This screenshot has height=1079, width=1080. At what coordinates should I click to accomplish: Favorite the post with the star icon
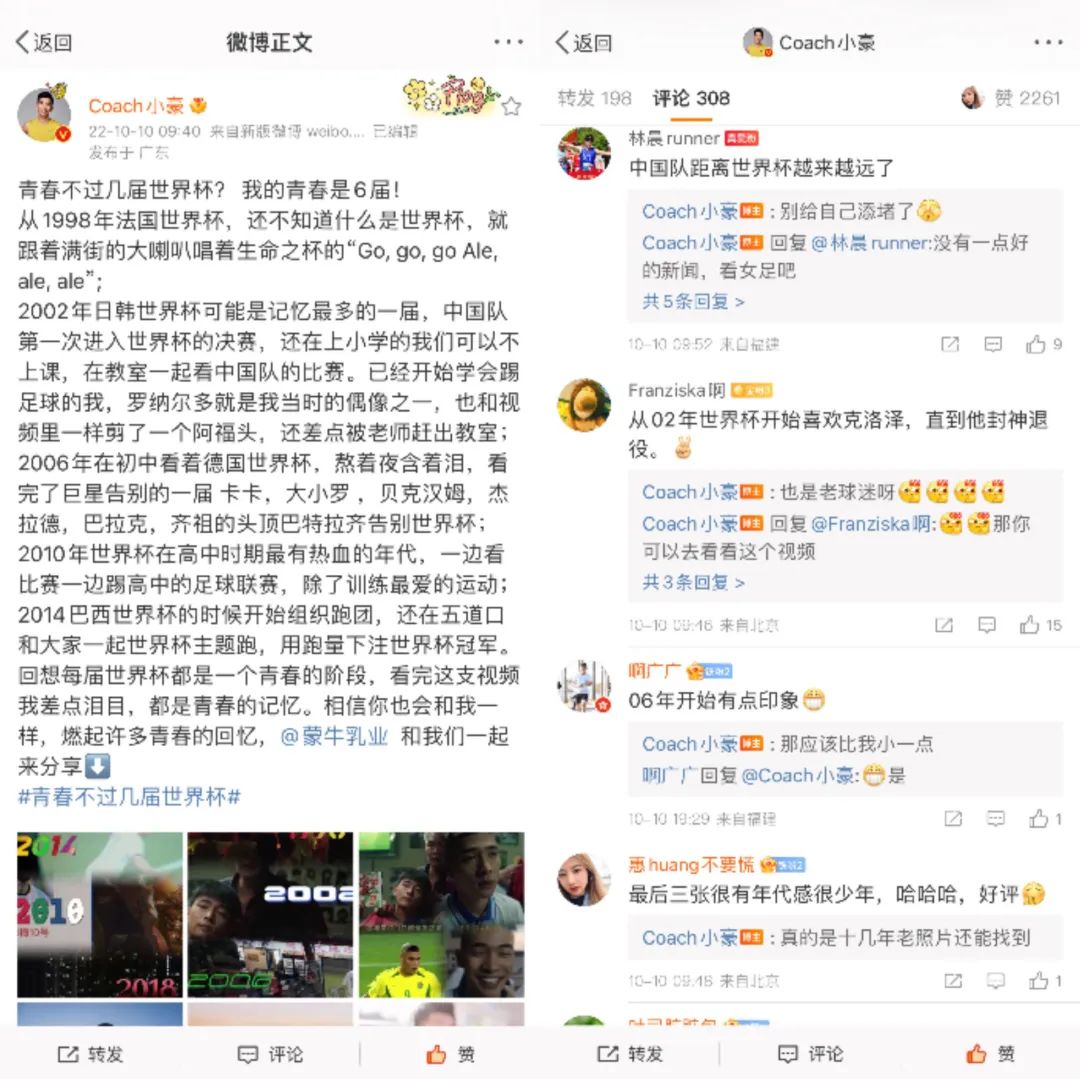point(511,106)
